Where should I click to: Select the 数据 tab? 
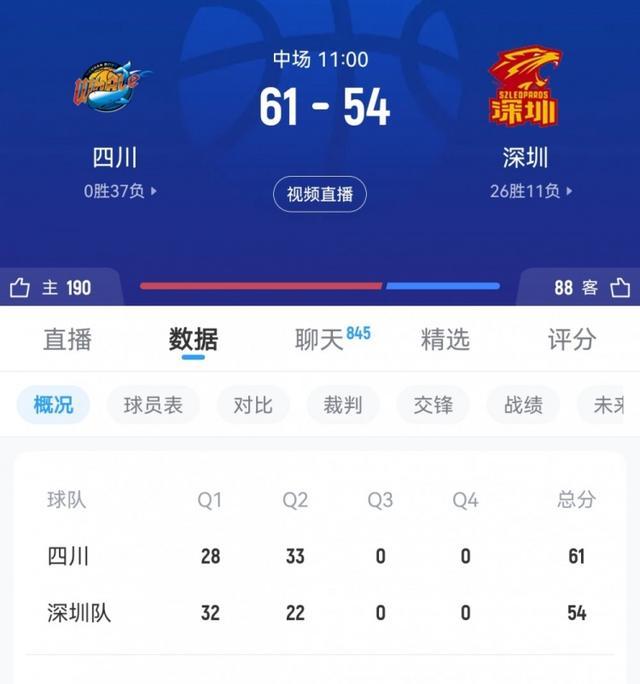[x=193, y=339]
